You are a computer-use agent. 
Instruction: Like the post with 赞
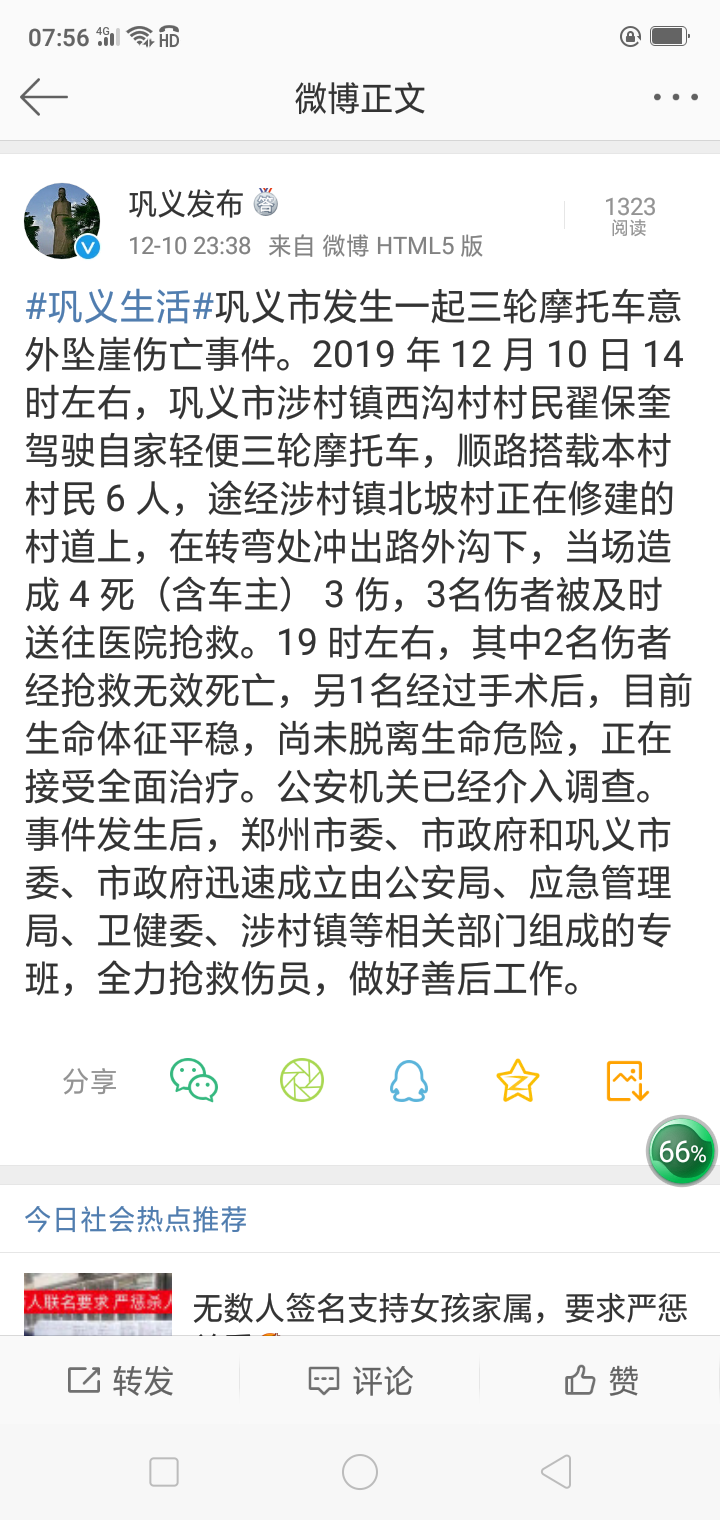tap(601, 1381)
